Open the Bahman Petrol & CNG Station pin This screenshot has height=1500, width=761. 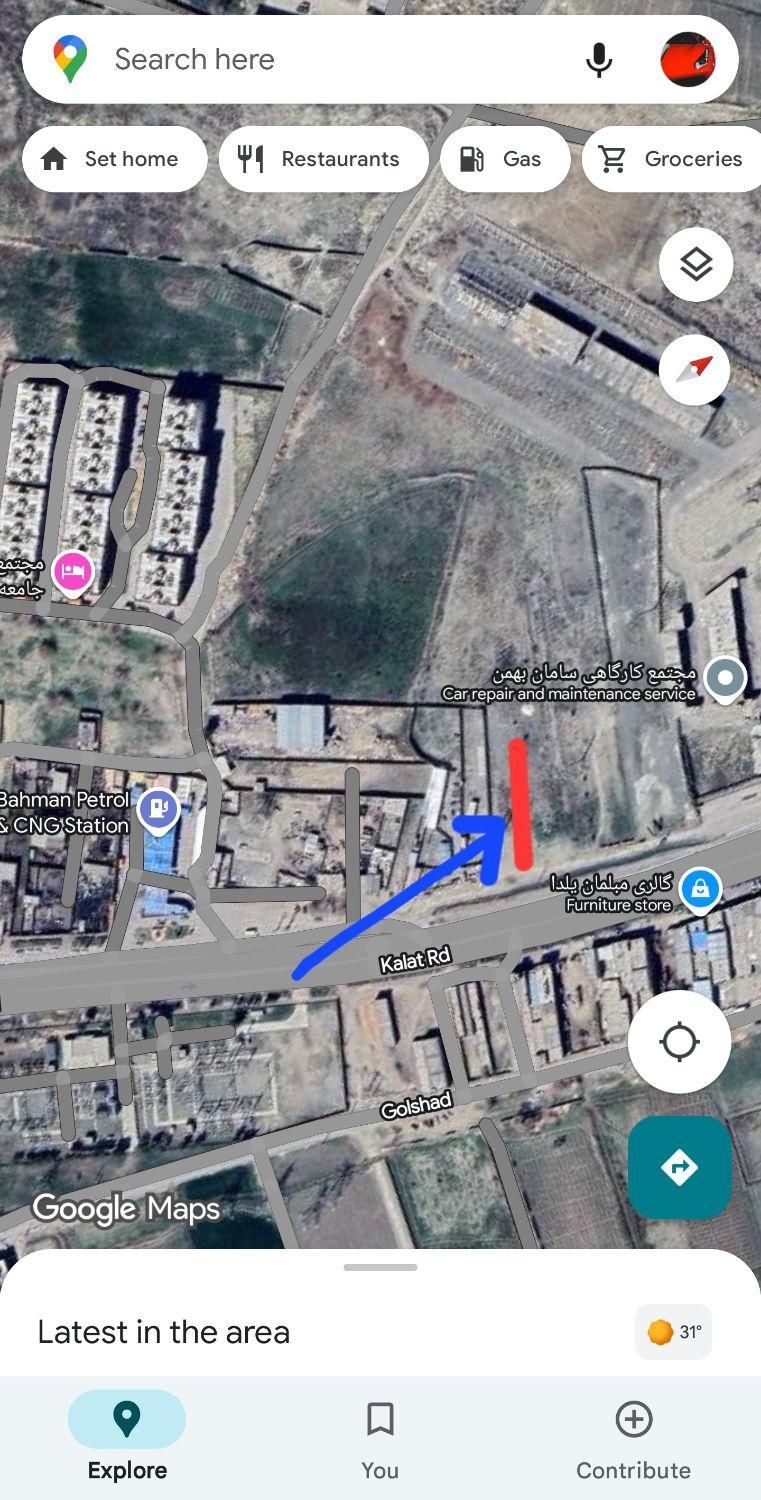158,809
